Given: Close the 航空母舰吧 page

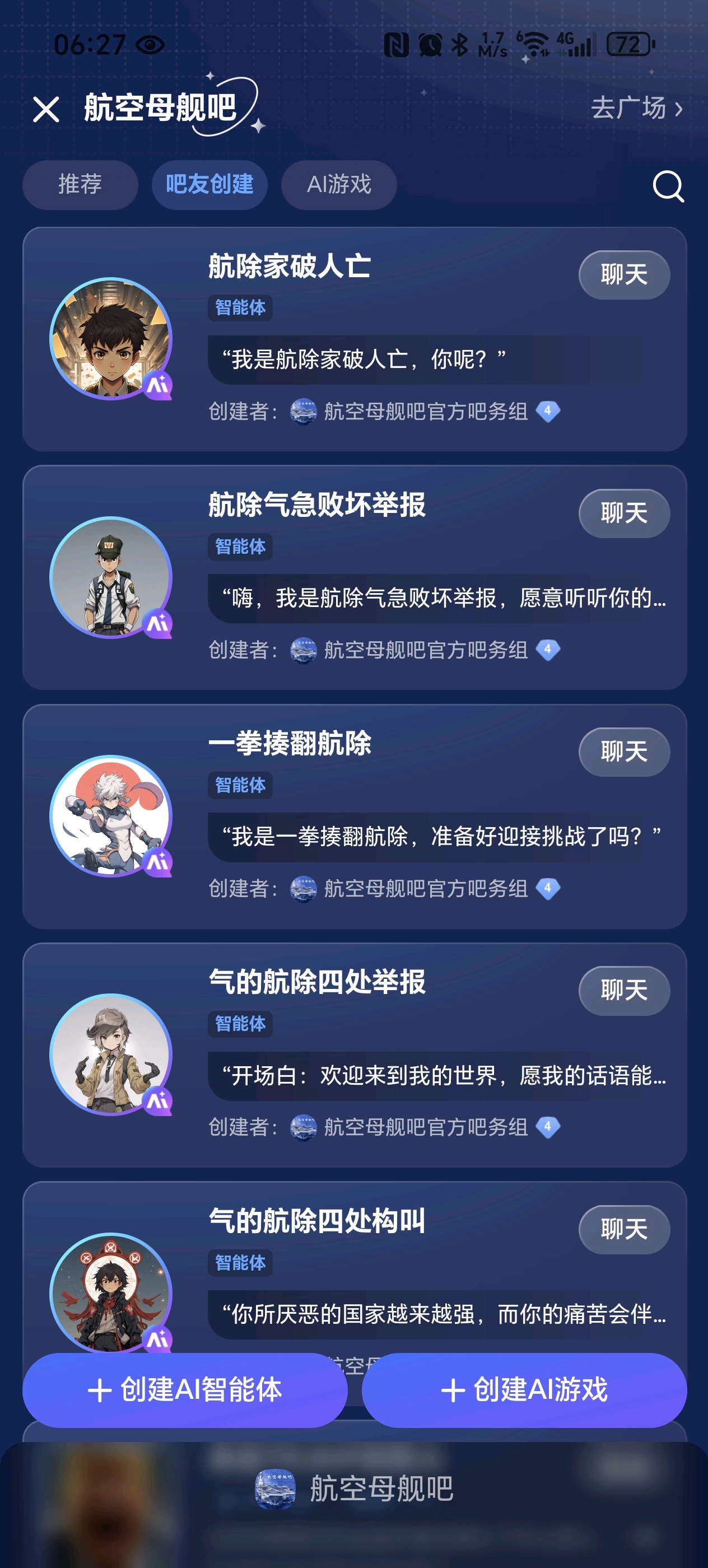Looking at the screenshot, I should click(x=46, y=110).
